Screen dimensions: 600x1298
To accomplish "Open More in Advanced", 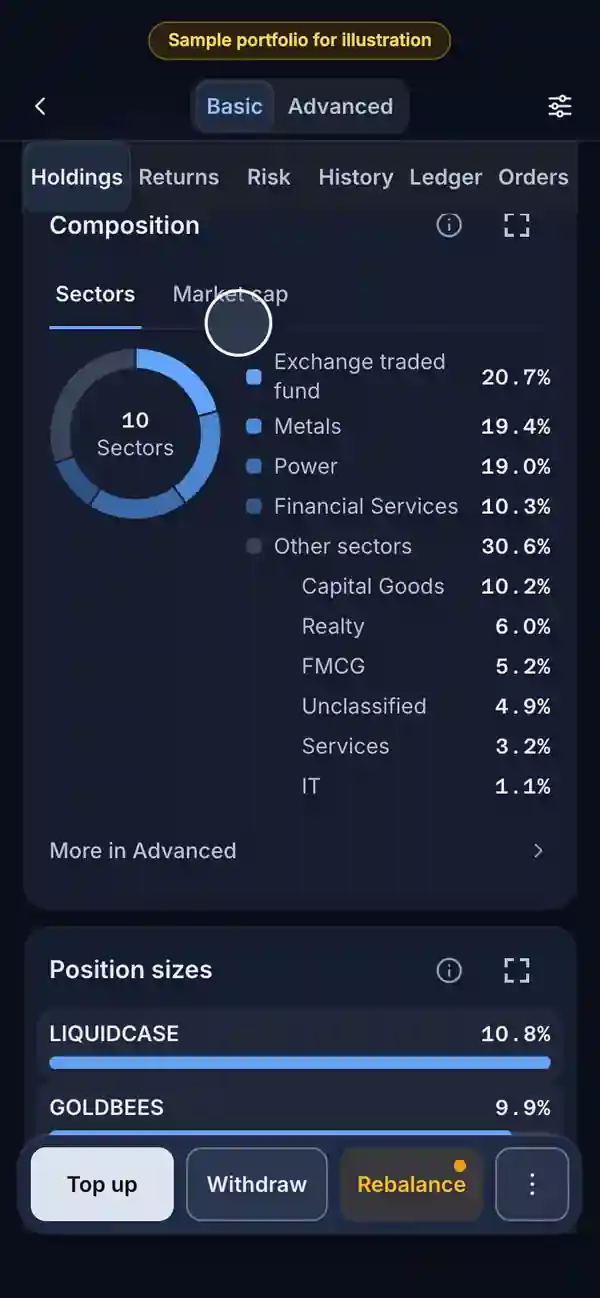I will (299, 851).
